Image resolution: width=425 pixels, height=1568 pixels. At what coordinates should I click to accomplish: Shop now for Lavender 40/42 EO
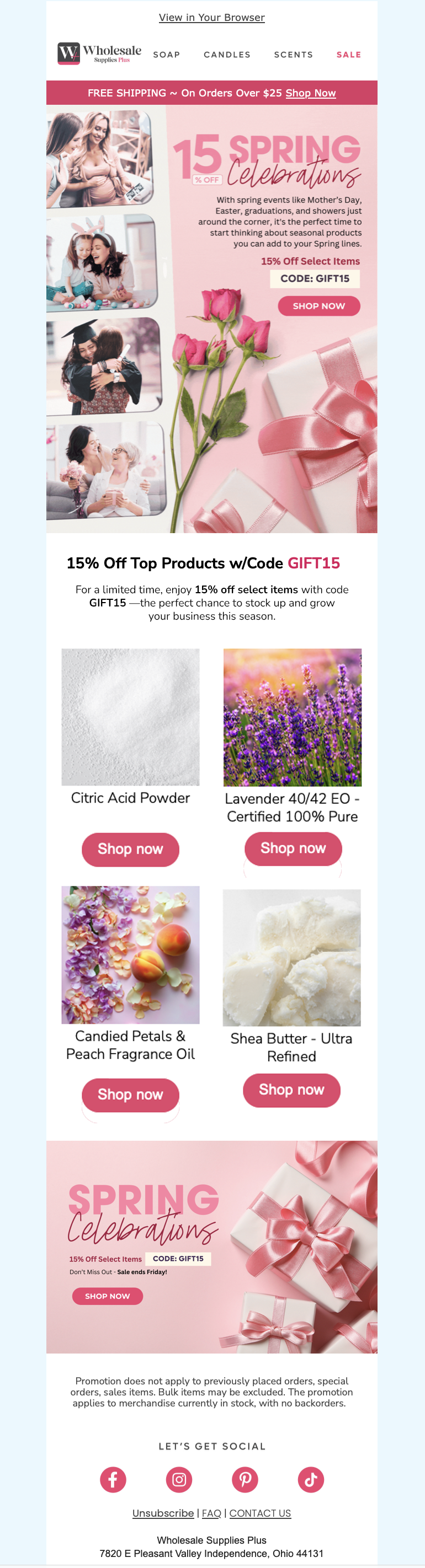(293, 848)
